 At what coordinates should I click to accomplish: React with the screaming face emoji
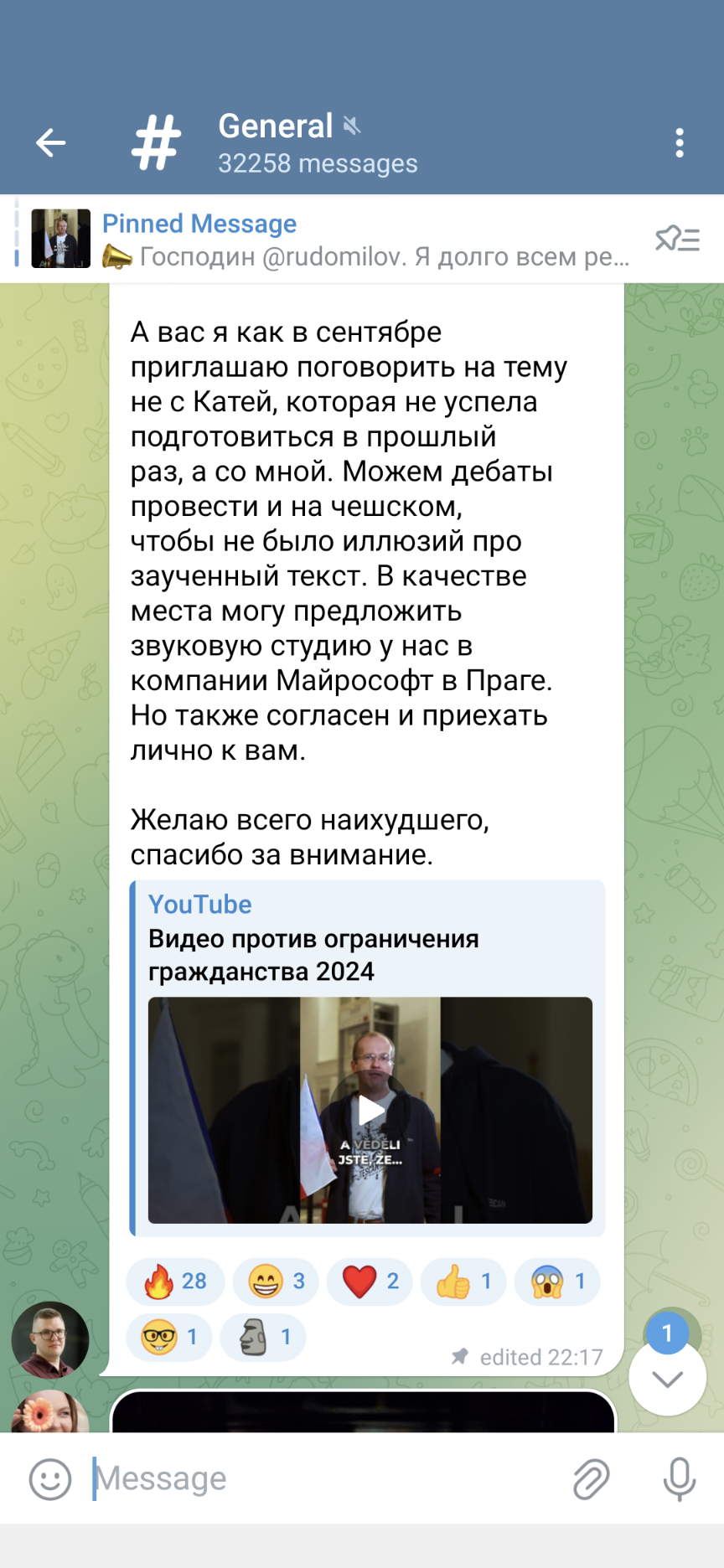pos(557,1282)
